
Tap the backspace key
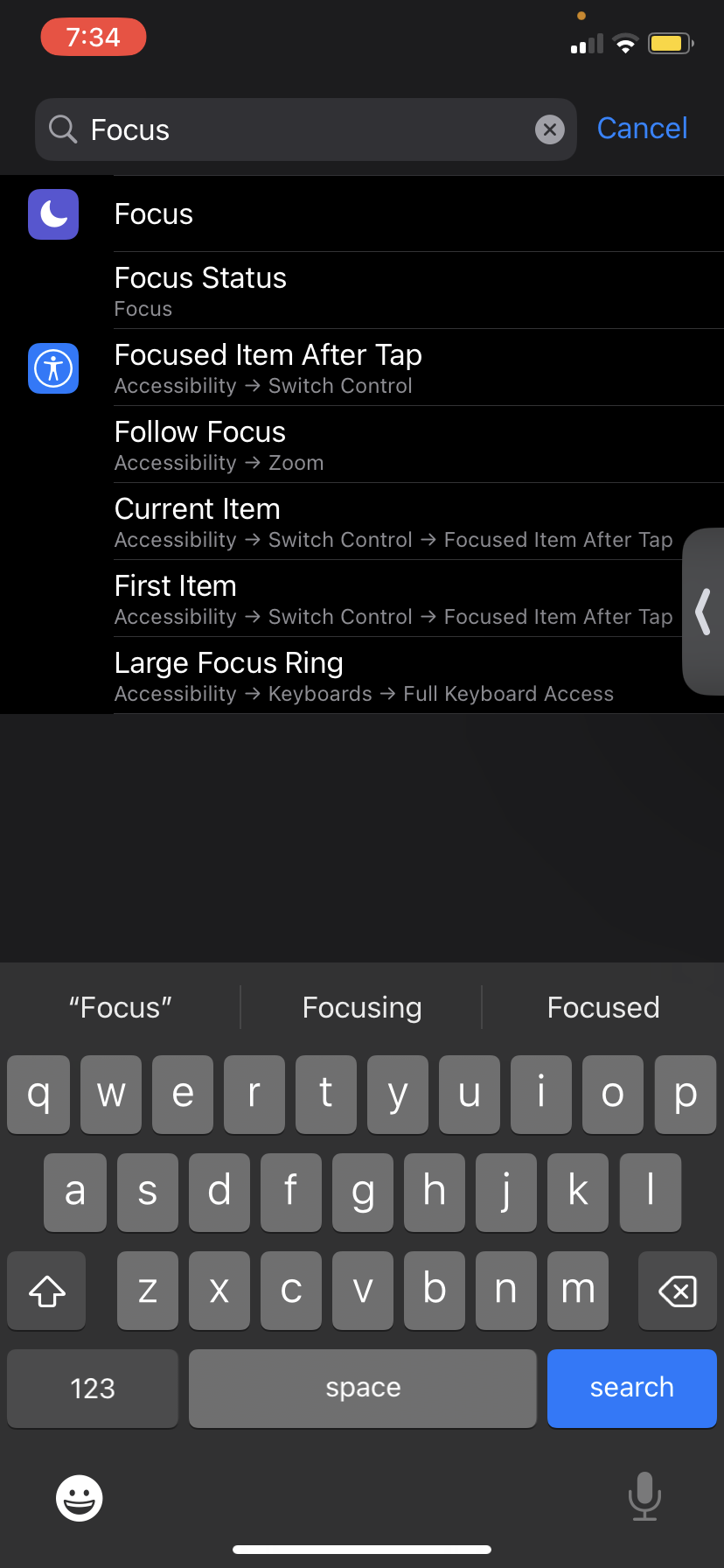[x=677, y=1291]
